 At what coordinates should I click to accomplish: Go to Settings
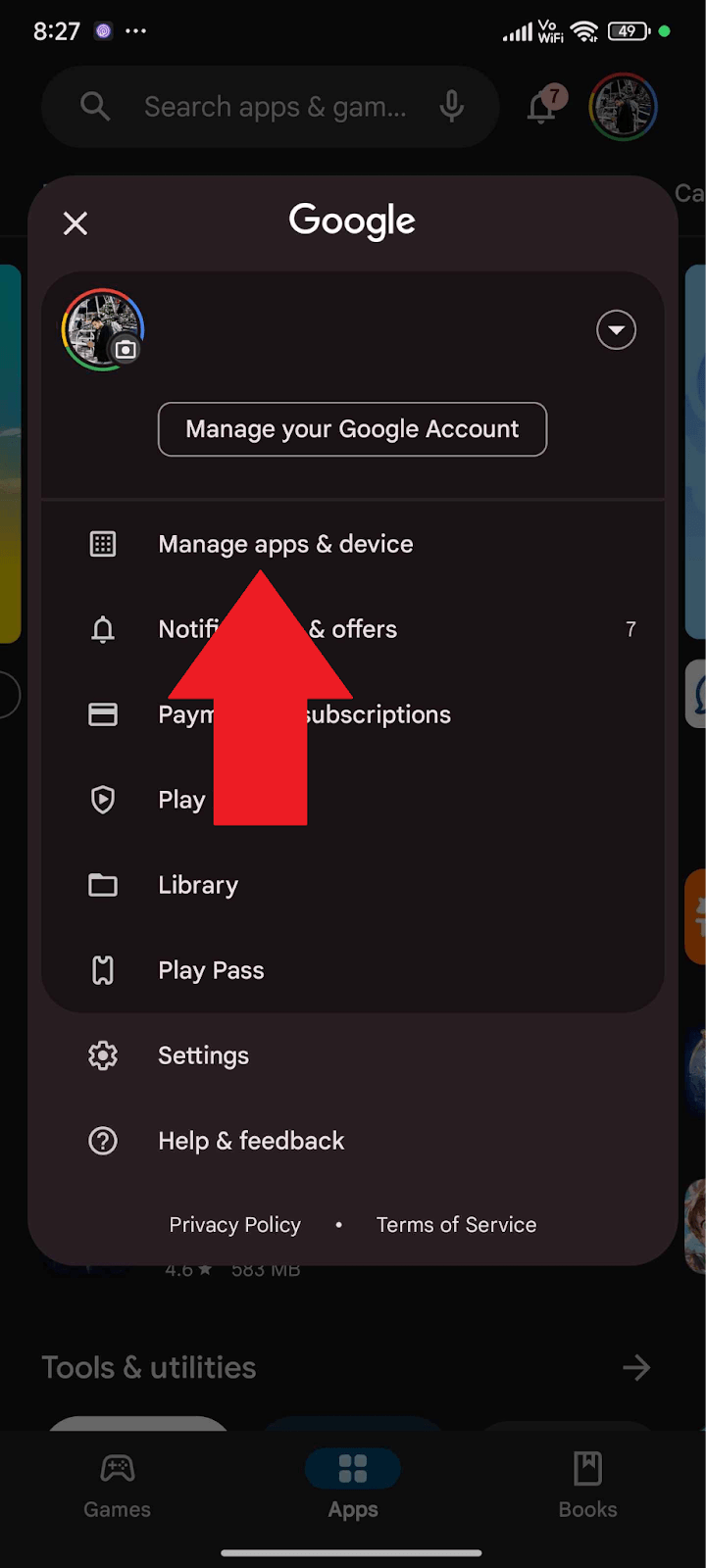(x=203, y=1055)
